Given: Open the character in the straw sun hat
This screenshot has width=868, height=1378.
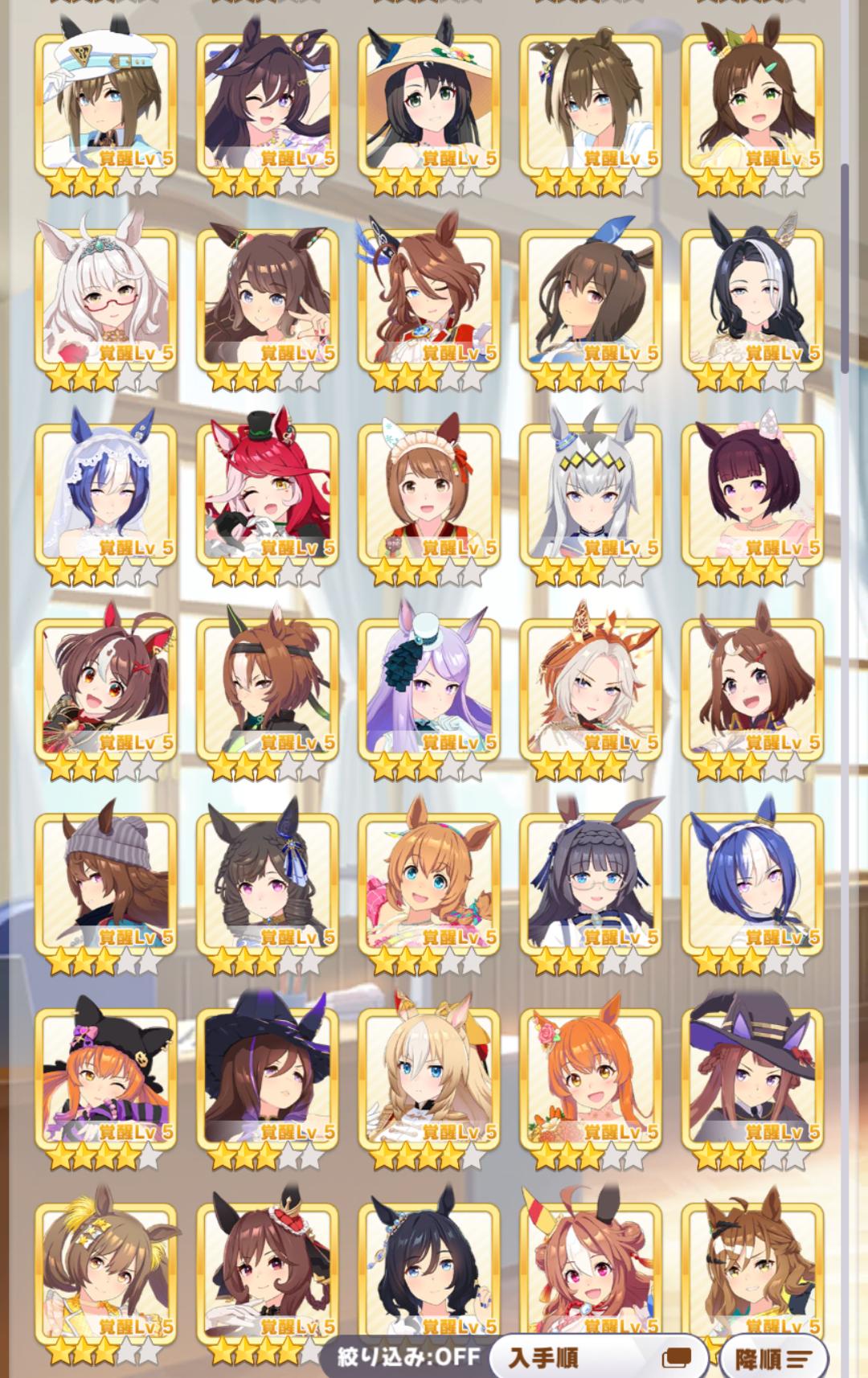Looking at the screenshot, I should [428, 105].
